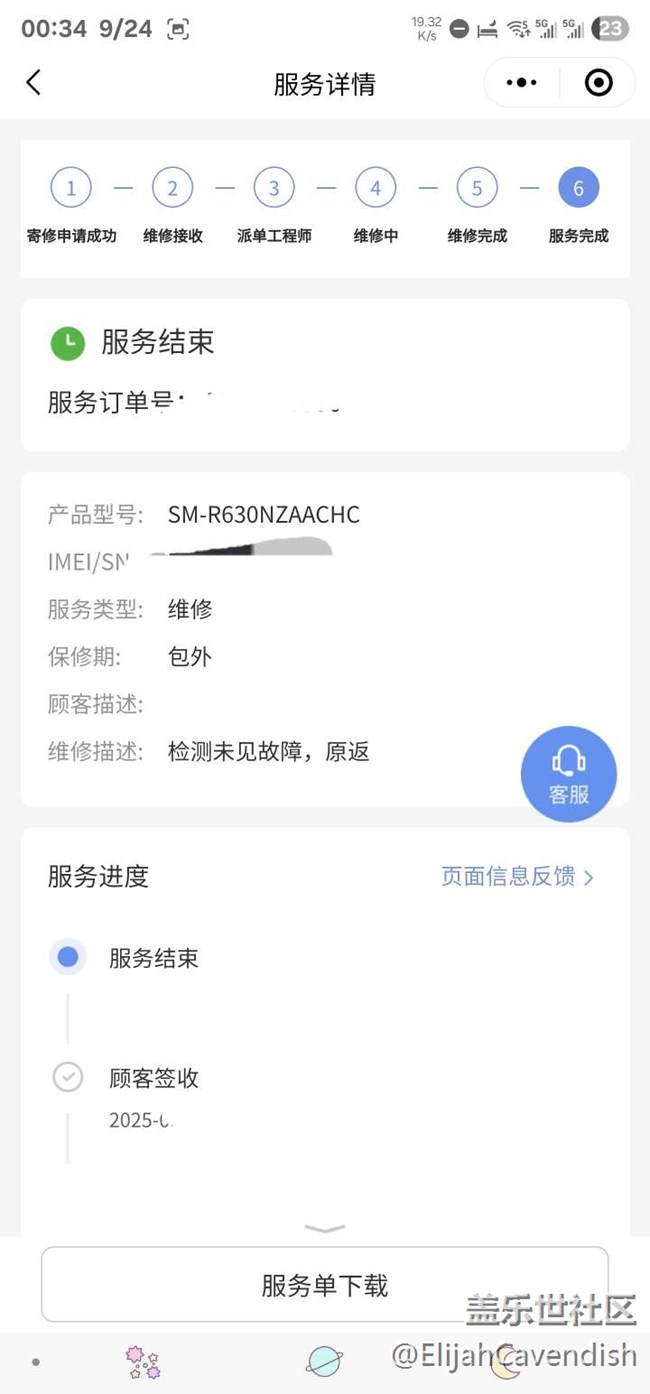The height and width of the screenshot is (1394, 650).
Task: Tap the 服务单下载 button
Action: click(325, 1285)
